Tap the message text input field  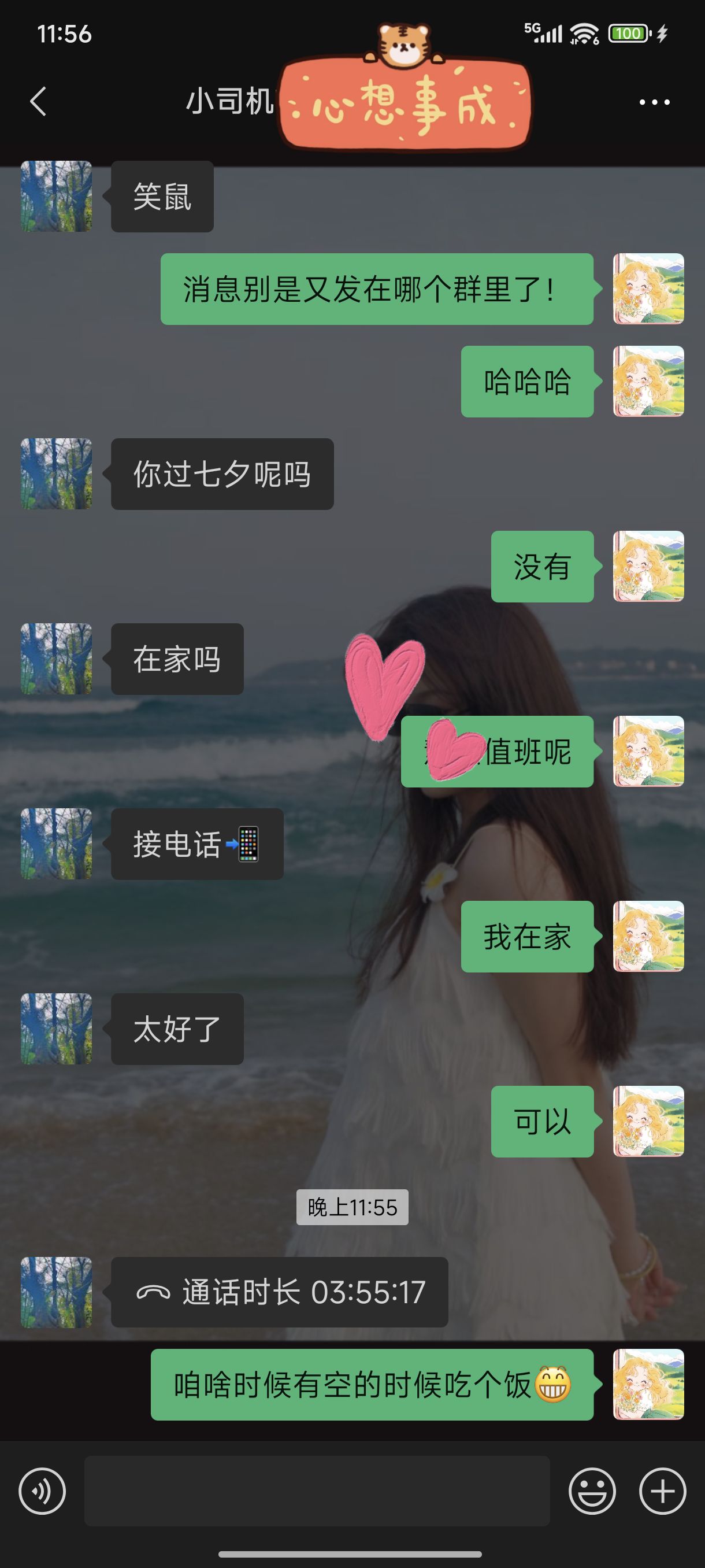[316, 1491]
